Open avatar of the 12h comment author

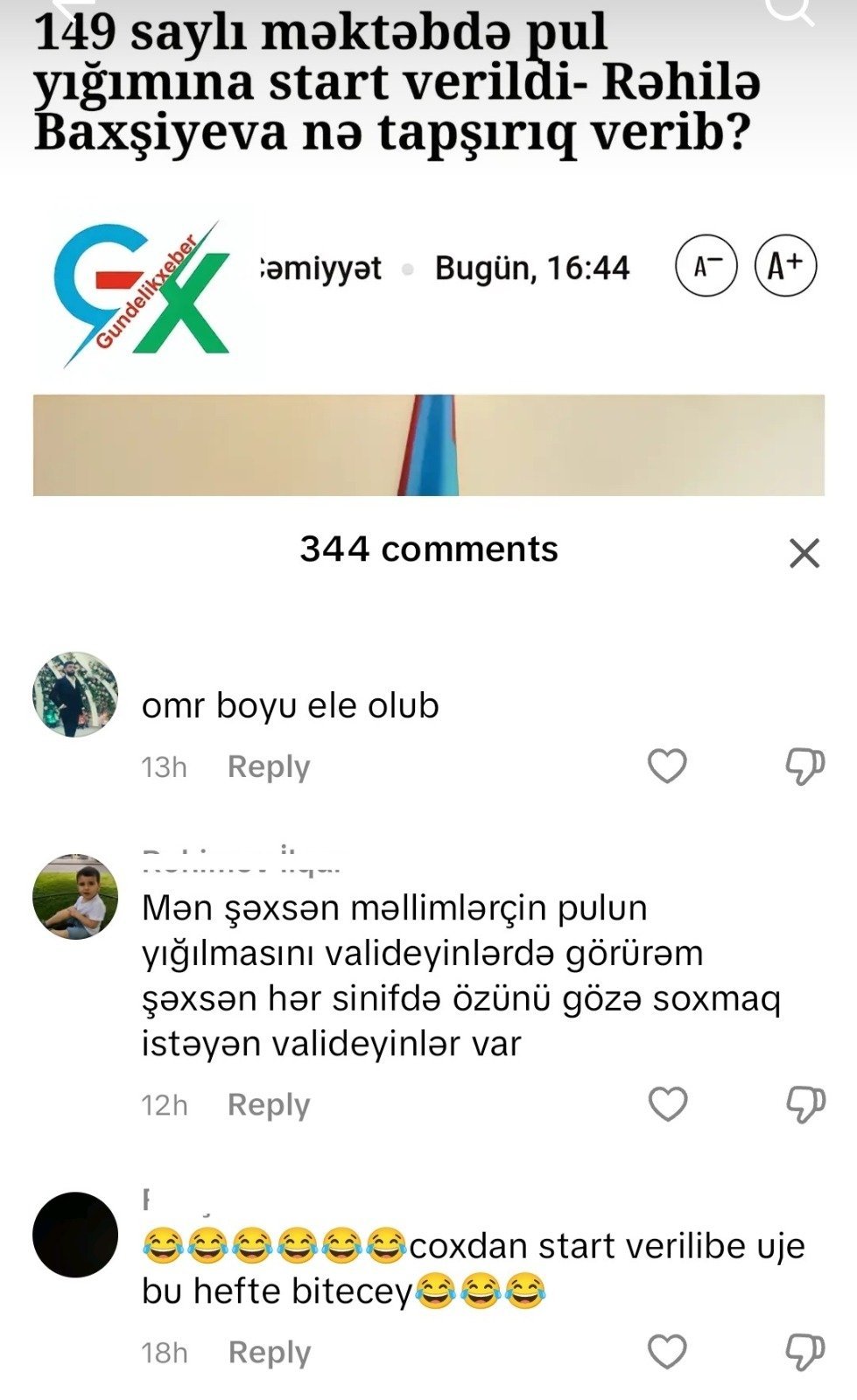point(75,896)
